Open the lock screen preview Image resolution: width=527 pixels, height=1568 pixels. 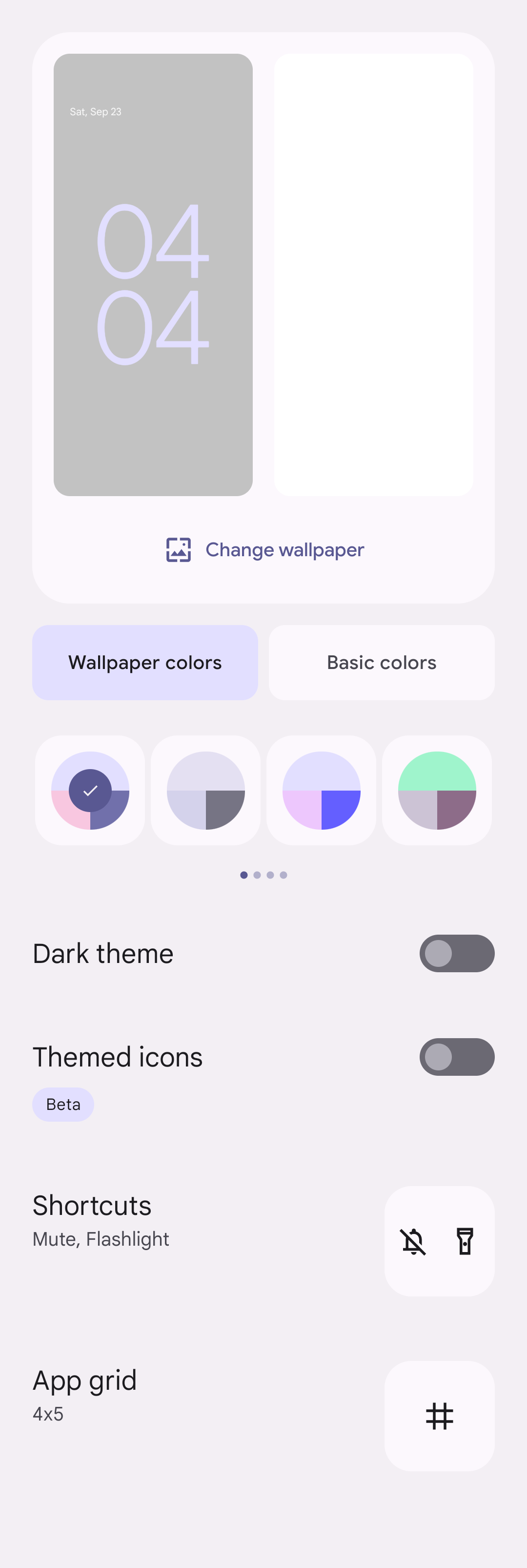[153, 274]
